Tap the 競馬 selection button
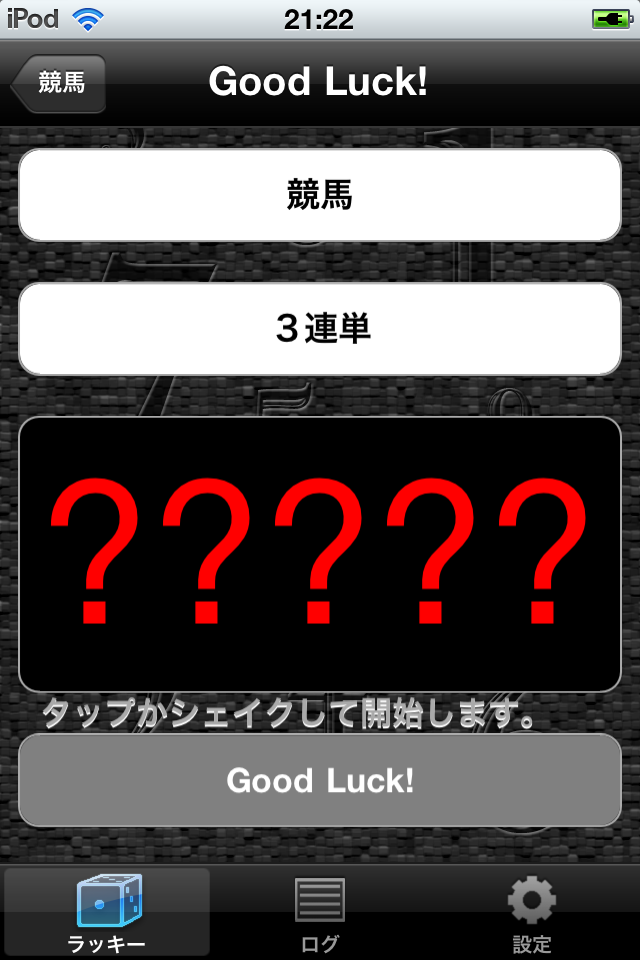The height and width of the screenshot is (960, 640). 320,196
